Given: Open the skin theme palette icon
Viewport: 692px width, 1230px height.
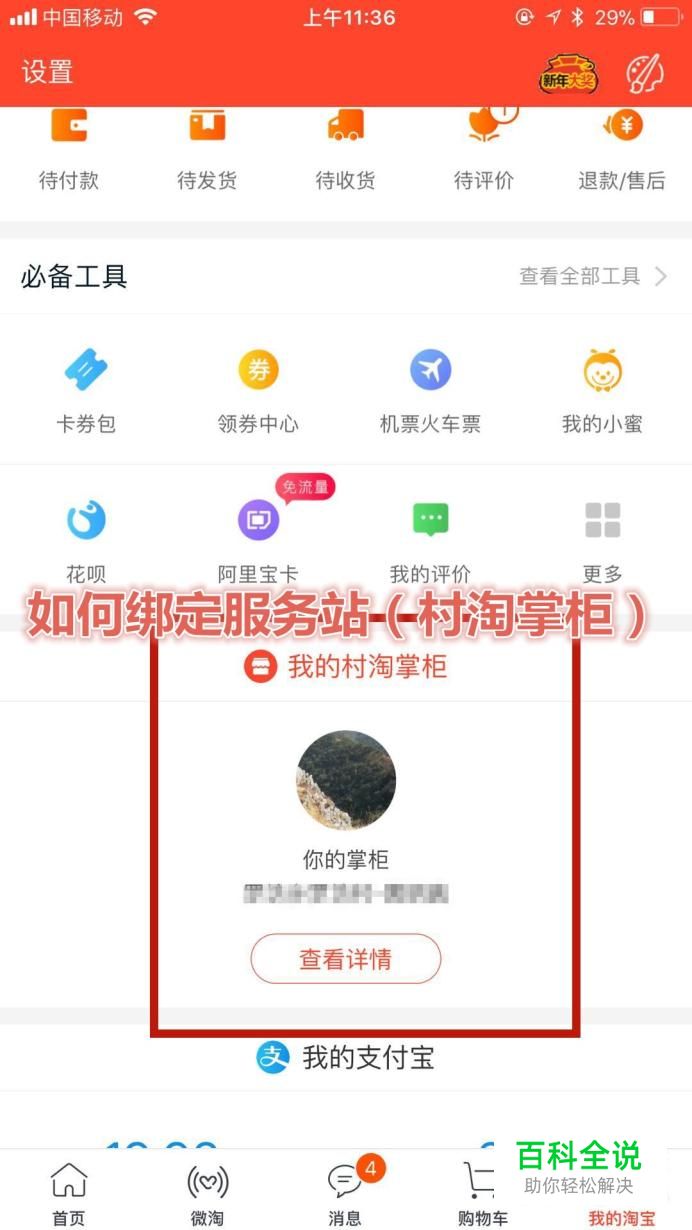Looking at the screenshot, I should click(x=644, y=73).
